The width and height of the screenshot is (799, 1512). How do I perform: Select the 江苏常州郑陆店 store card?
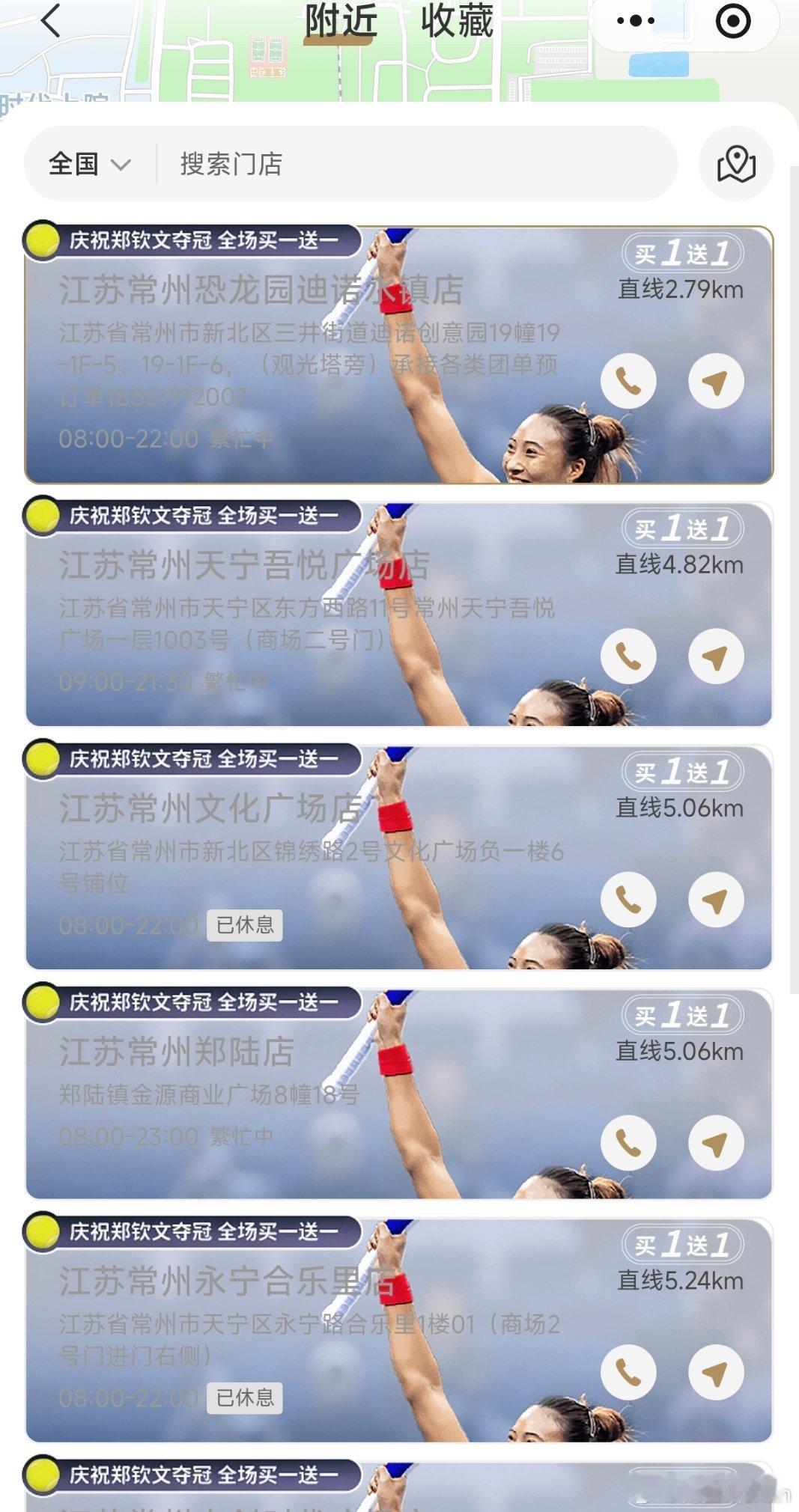point(398,1093)
